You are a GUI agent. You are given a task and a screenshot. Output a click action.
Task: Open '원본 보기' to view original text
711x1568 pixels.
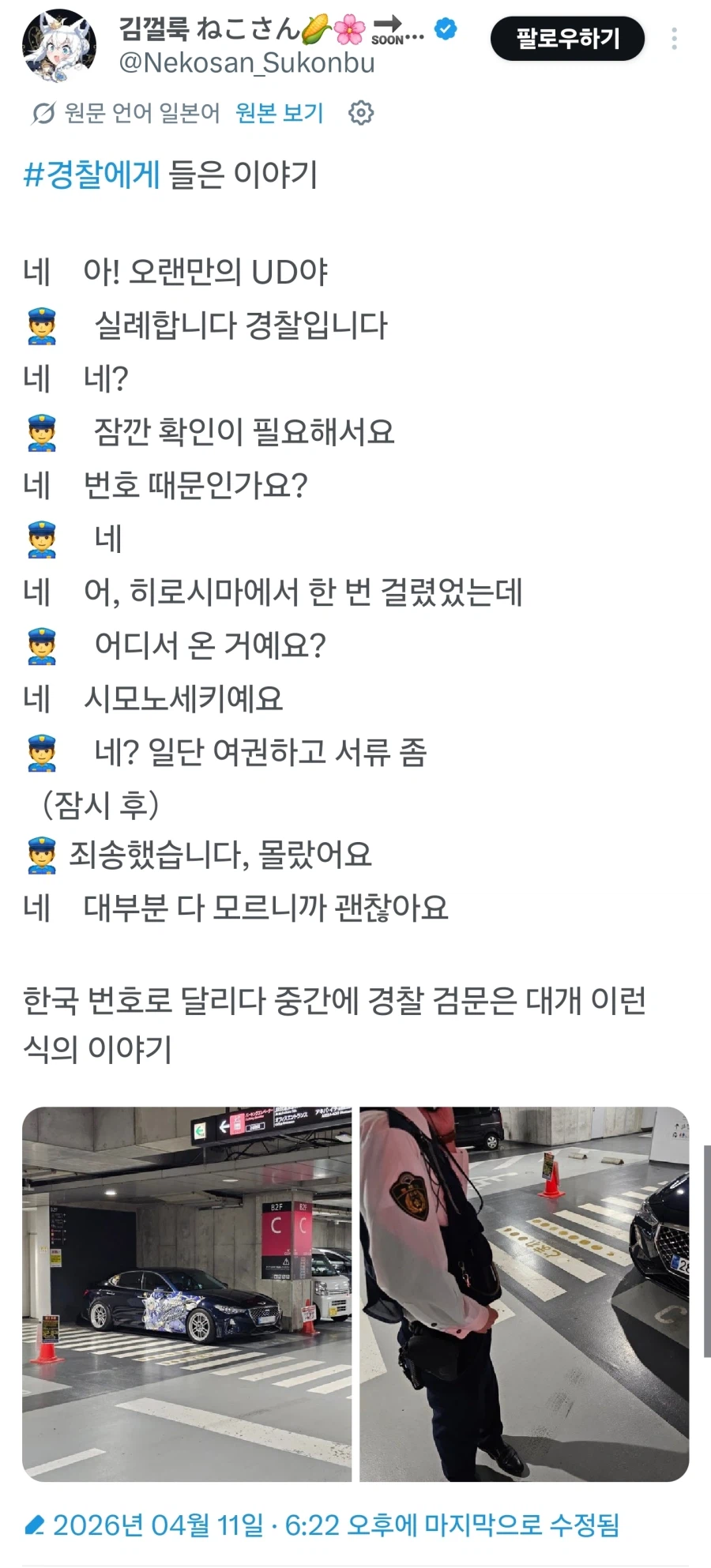(278, 113)
